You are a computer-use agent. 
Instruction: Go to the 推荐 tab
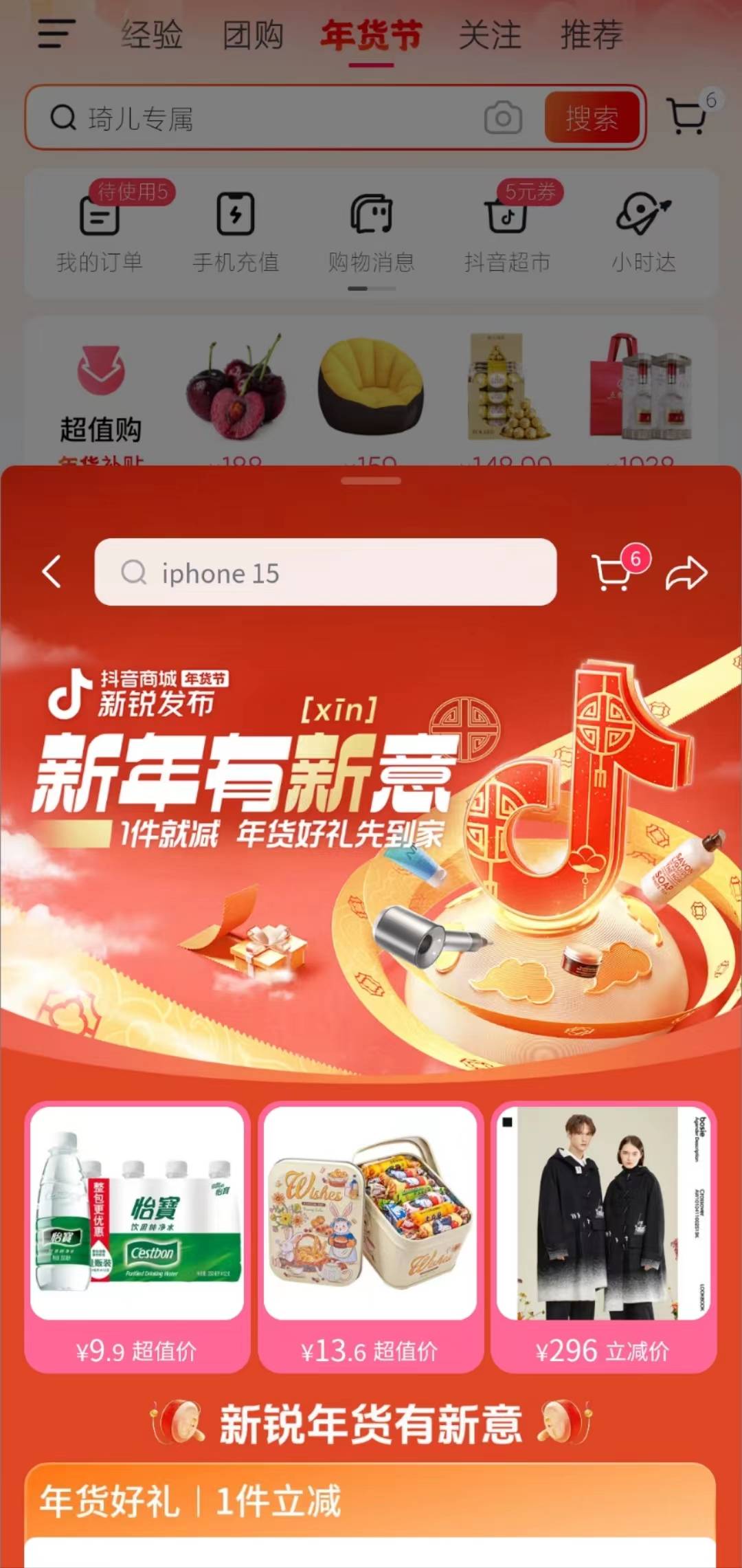pos(592,35)
